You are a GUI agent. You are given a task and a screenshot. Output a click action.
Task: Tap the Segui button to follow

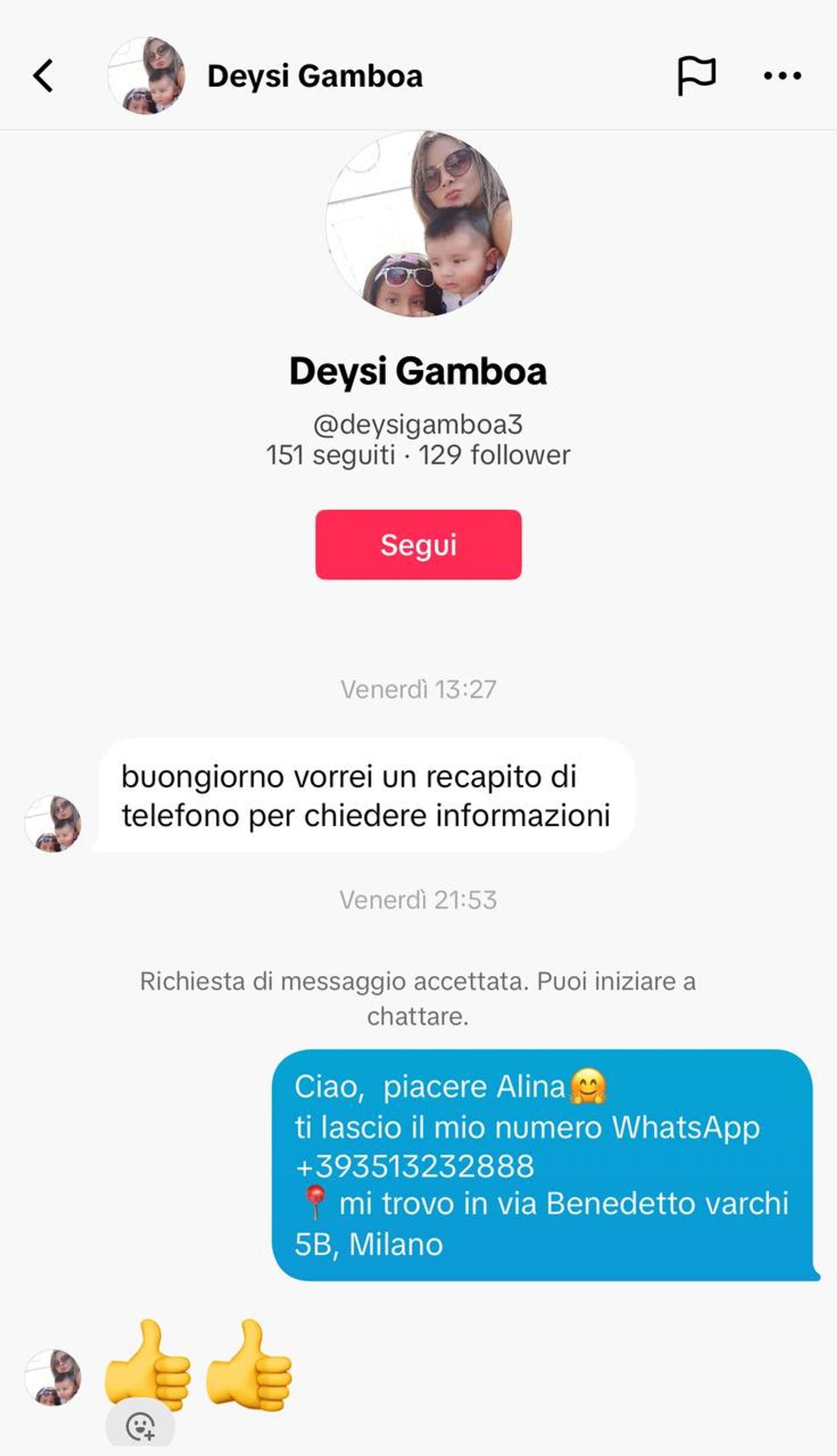coord(418,544)
